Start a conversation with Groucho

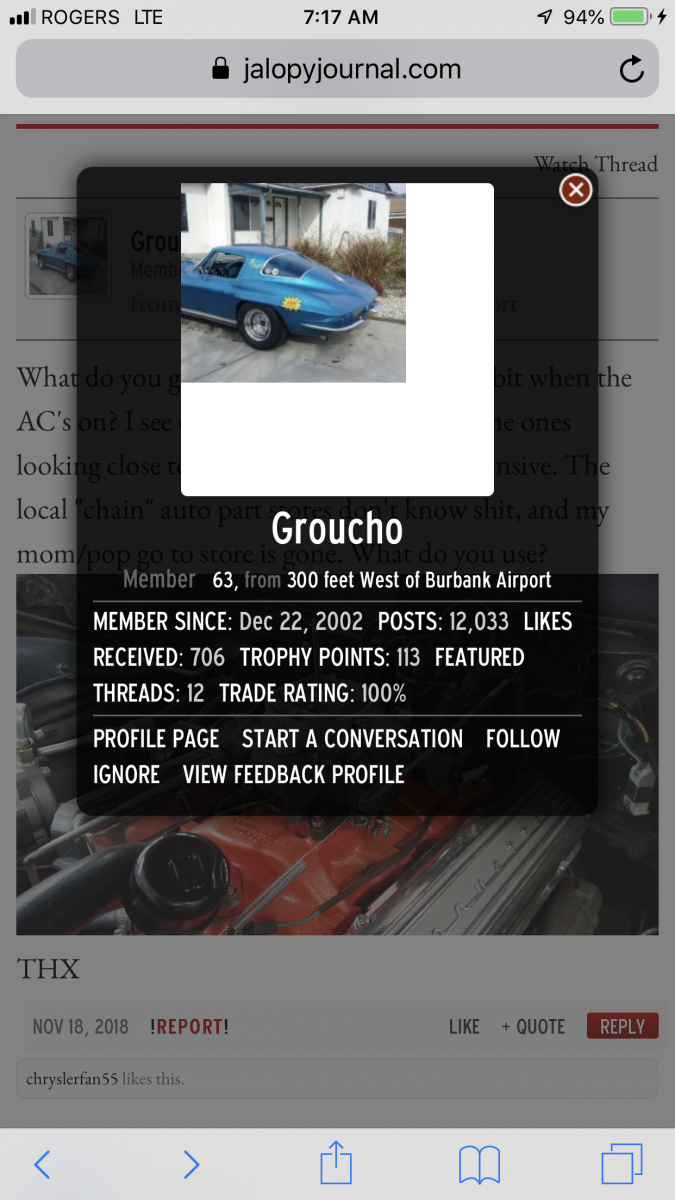(x=352, y=739)
